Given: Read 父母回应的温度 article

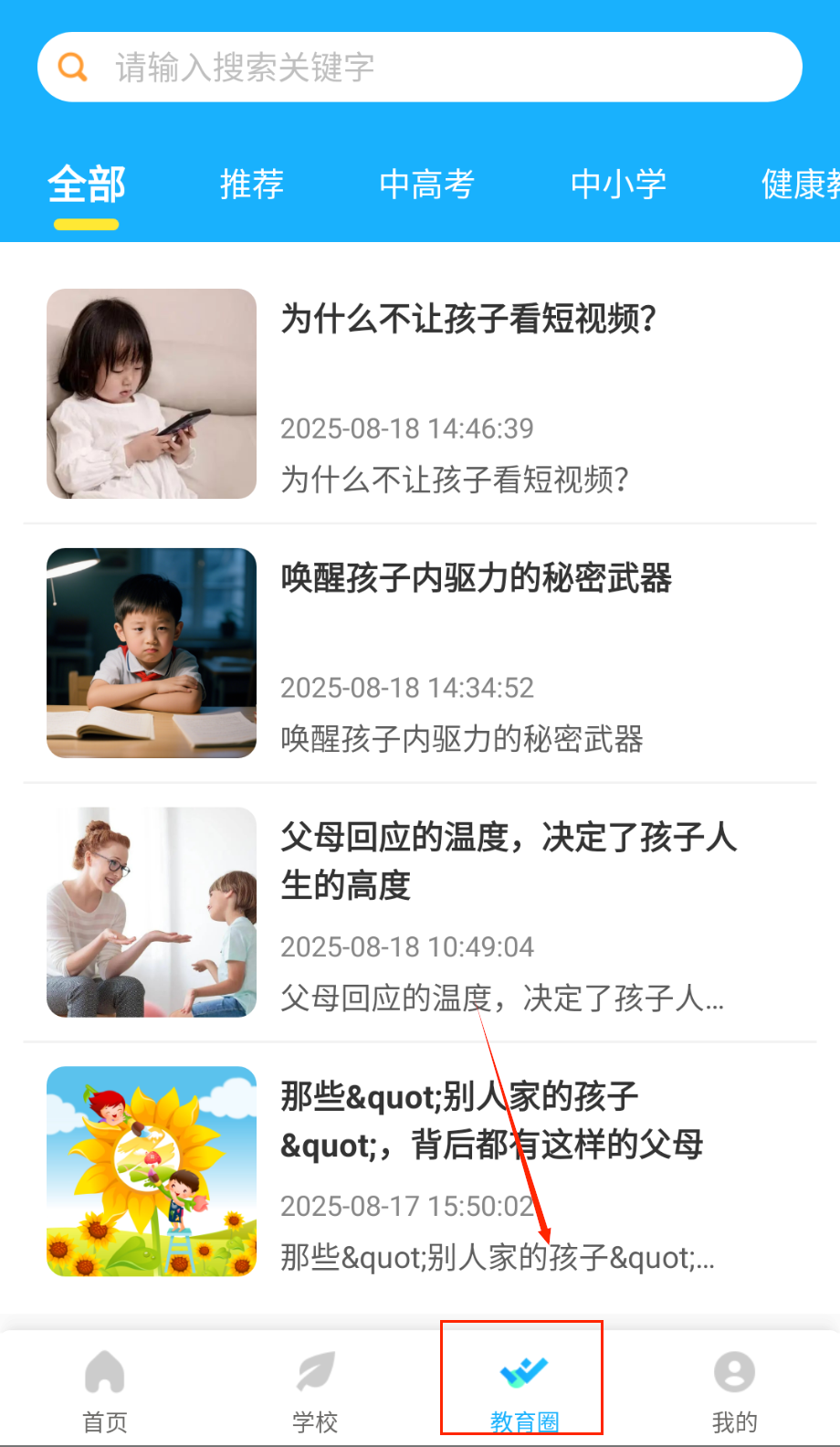Looking at the screenshot, I should (508, 861).
